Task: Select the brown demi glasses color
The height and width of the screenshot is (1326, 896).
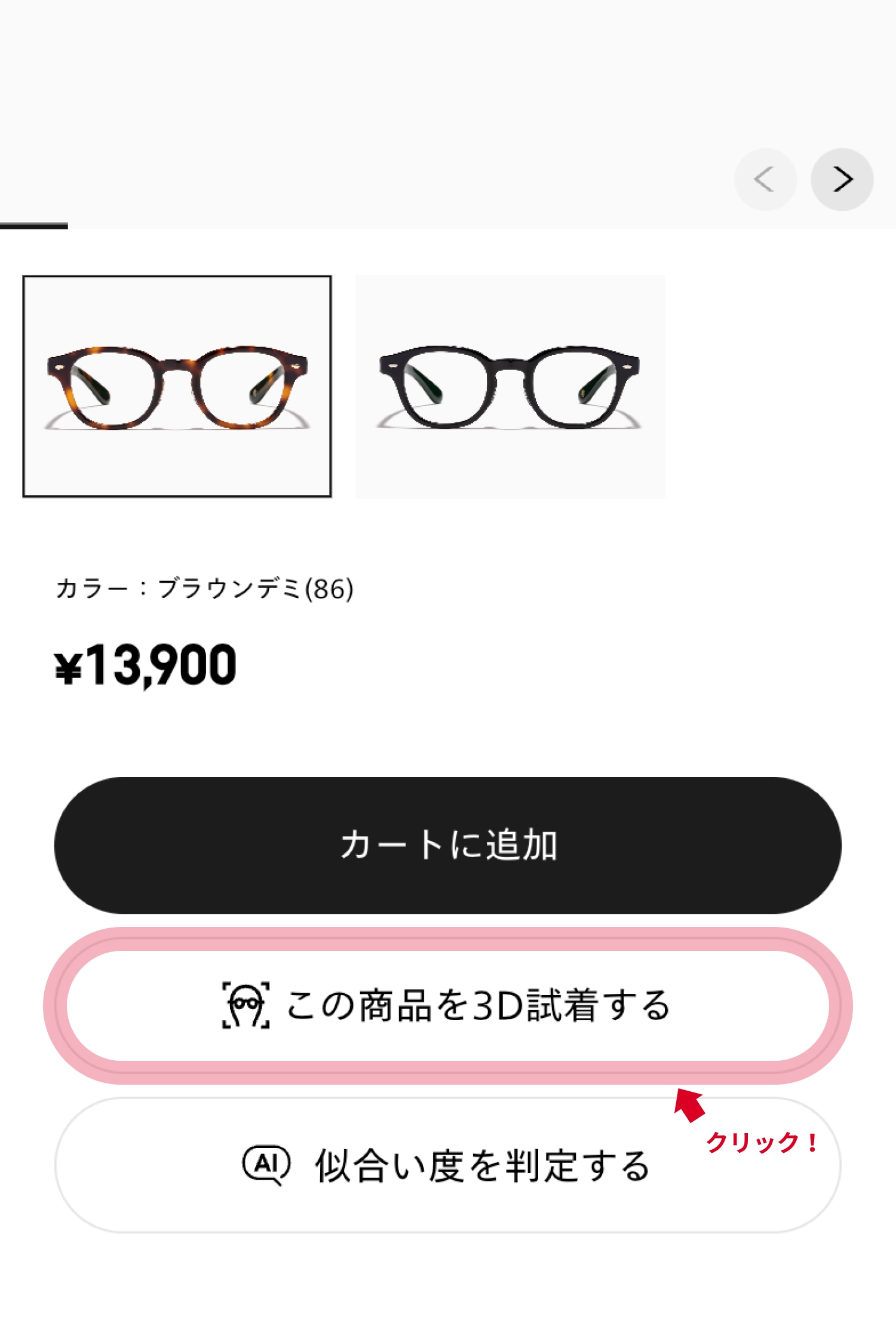Action: point(177,386)
